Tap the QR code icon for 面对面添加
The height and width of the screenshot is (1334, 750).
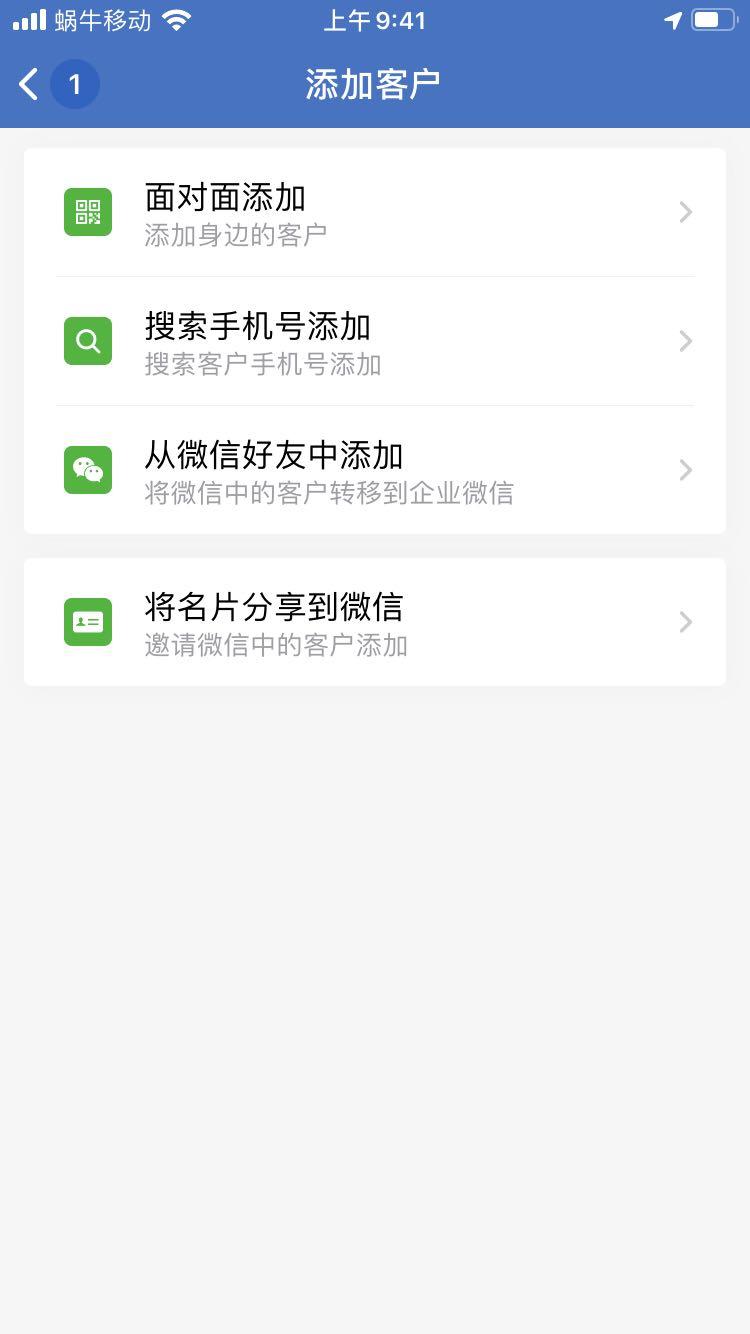pyautogui.click(x=87, y=211)
